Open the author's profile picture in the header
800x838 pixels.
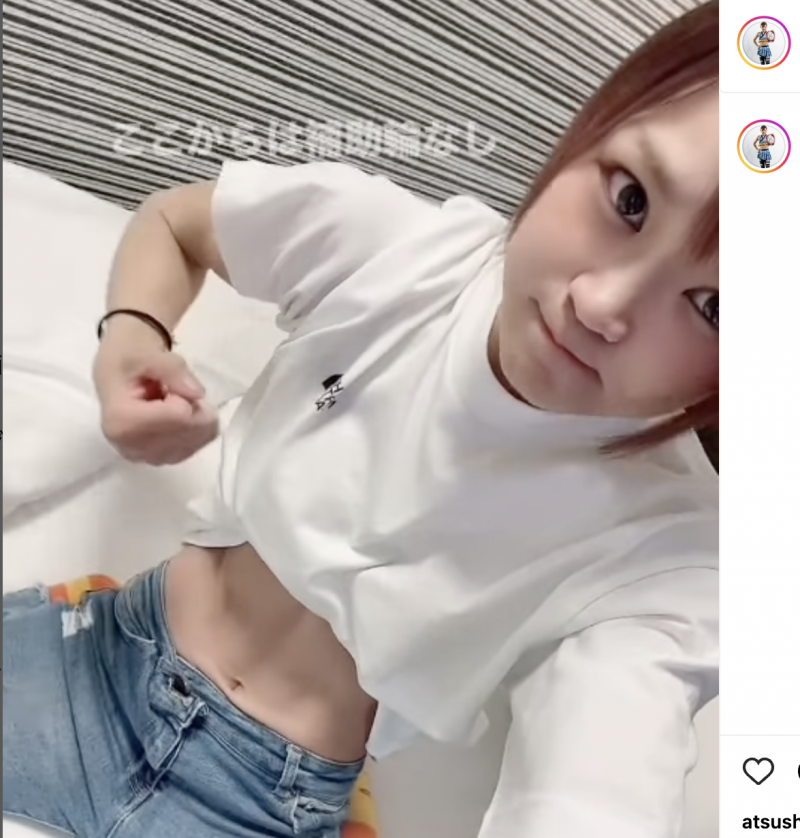[764, 43]
